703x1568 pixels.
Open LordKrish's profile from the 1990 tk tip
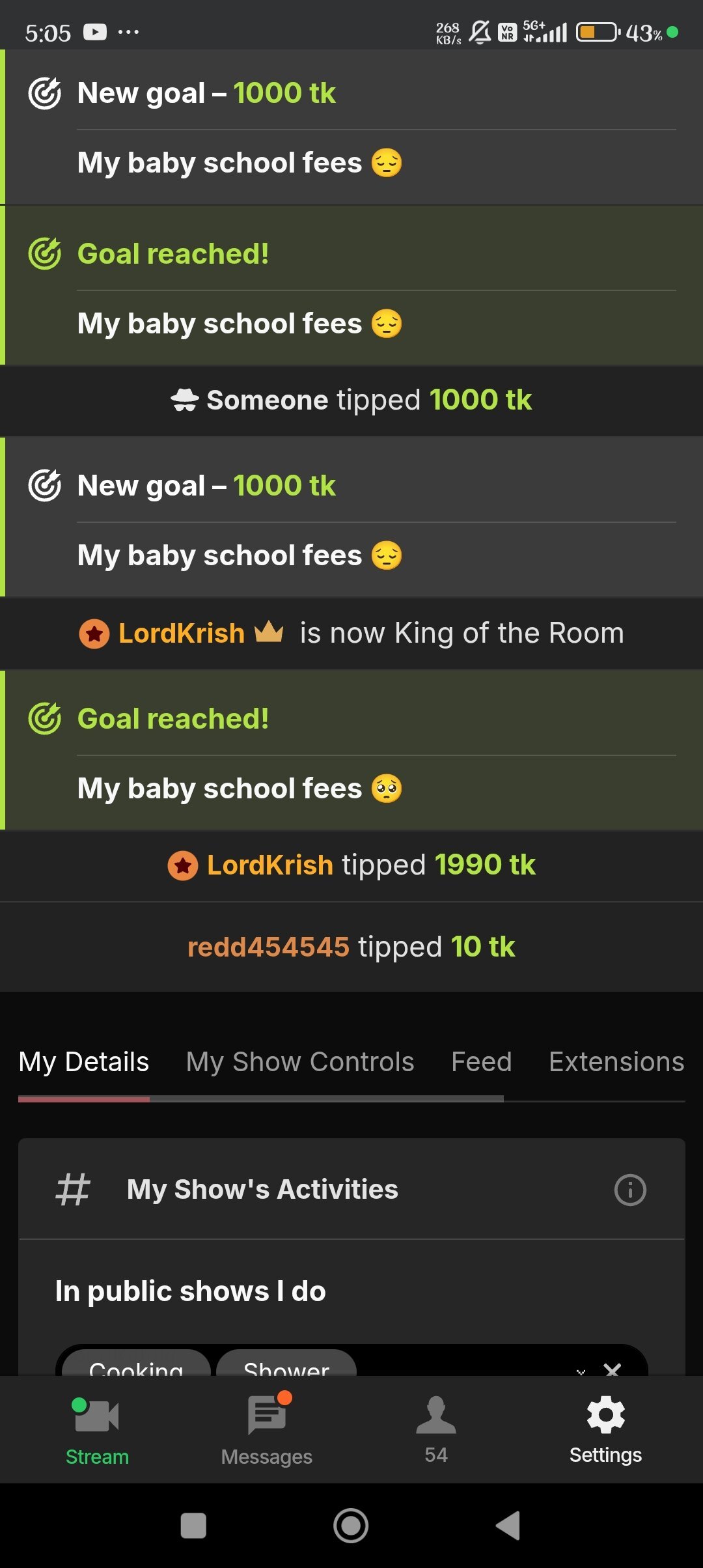[x=269, y=865]
